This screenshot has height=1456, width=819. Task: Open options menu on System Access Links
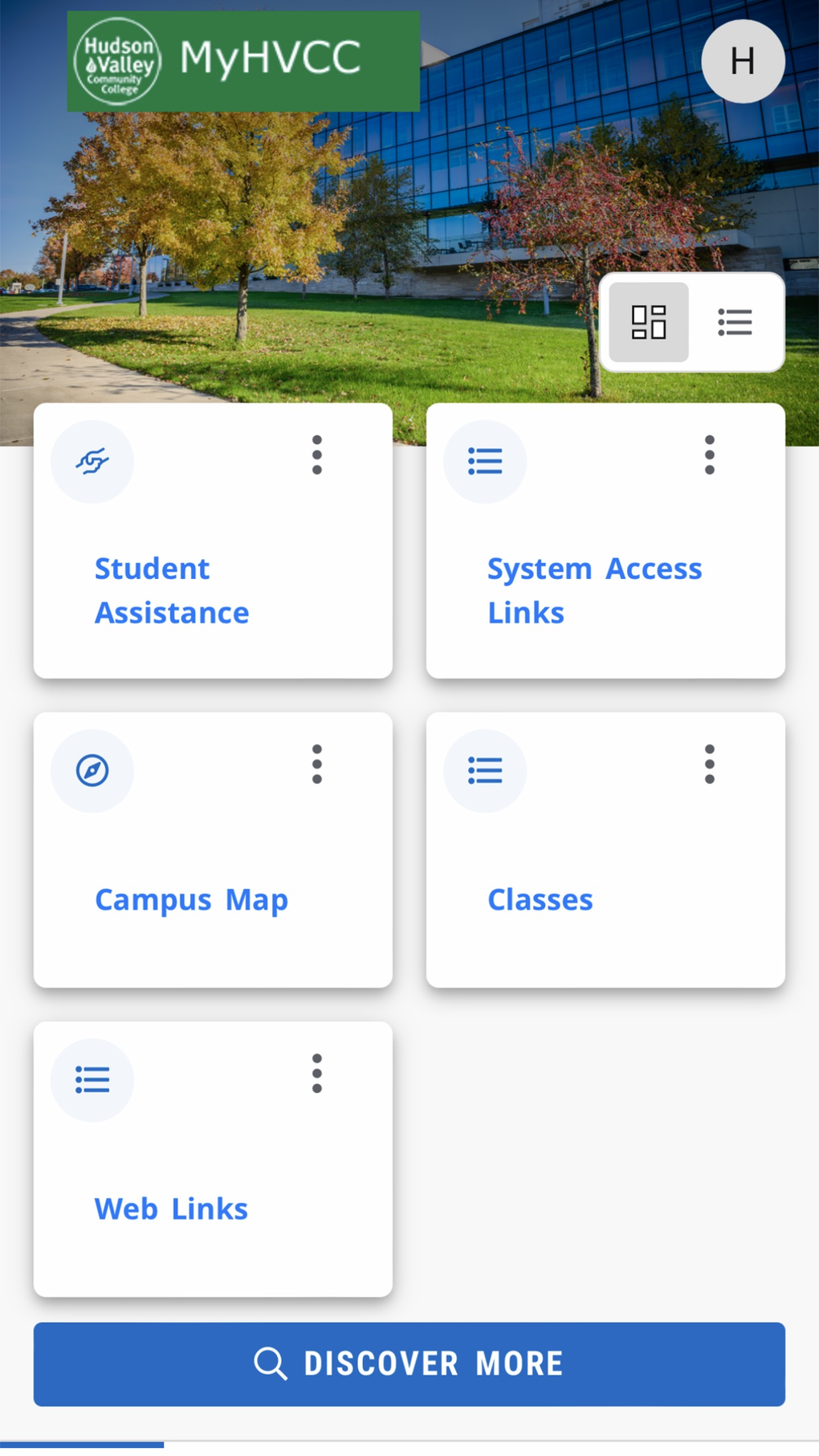(x=709, y=455)
